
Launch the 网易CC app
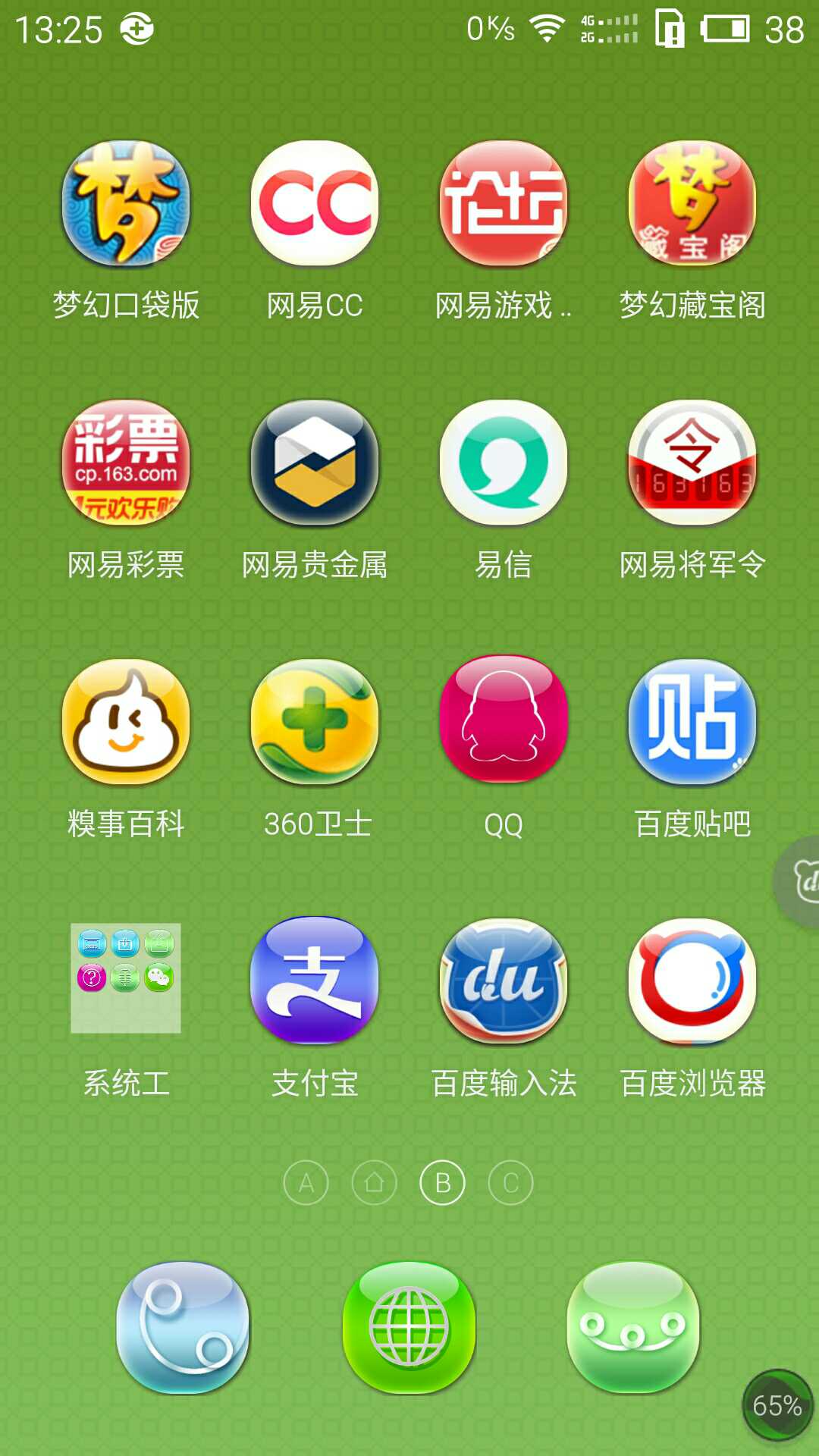click(x=315, y=205)
